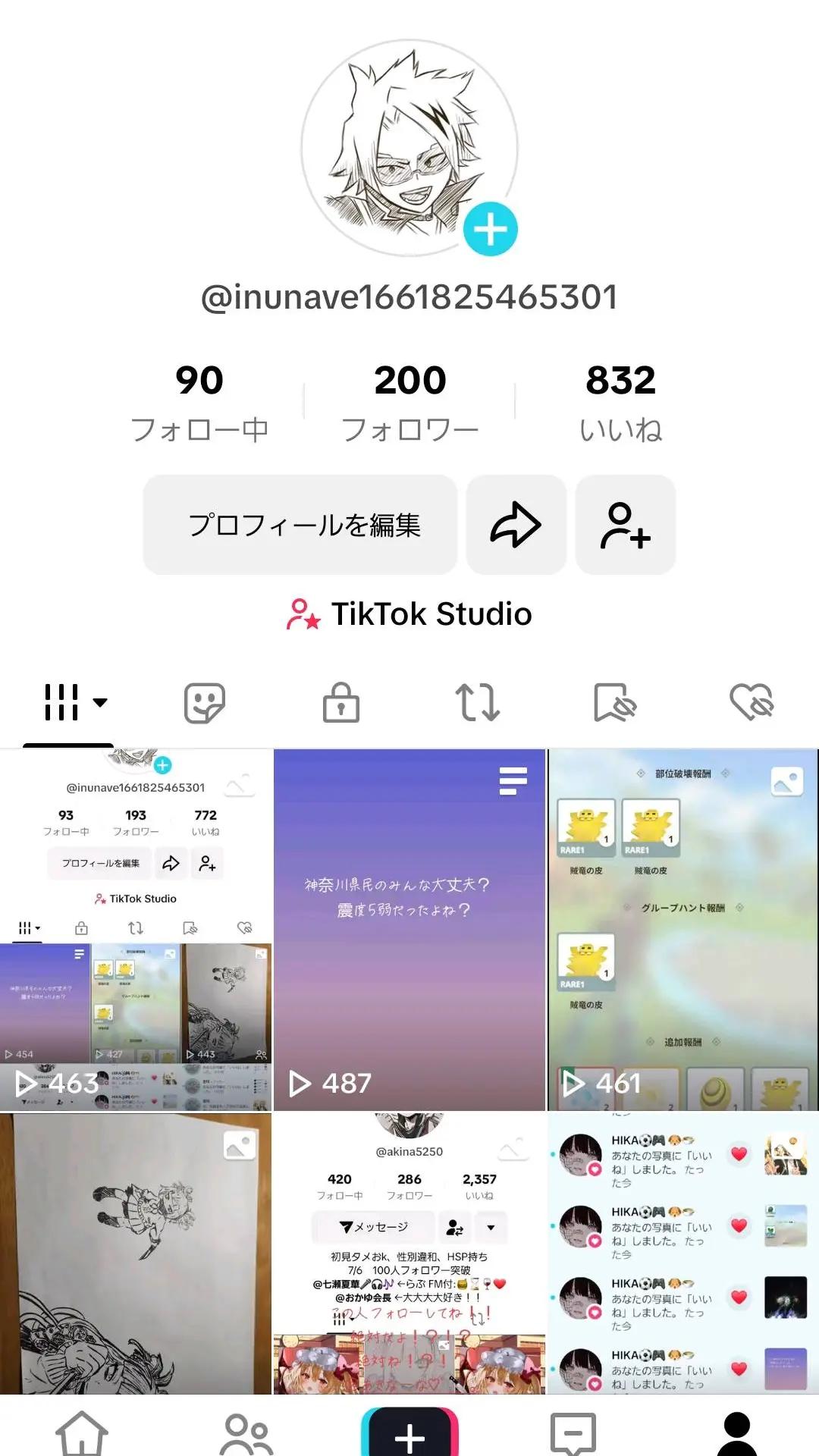Screen dimensions: 819x1456
Task: Switch to the reposts tab
Action: [x=477, y=702]
